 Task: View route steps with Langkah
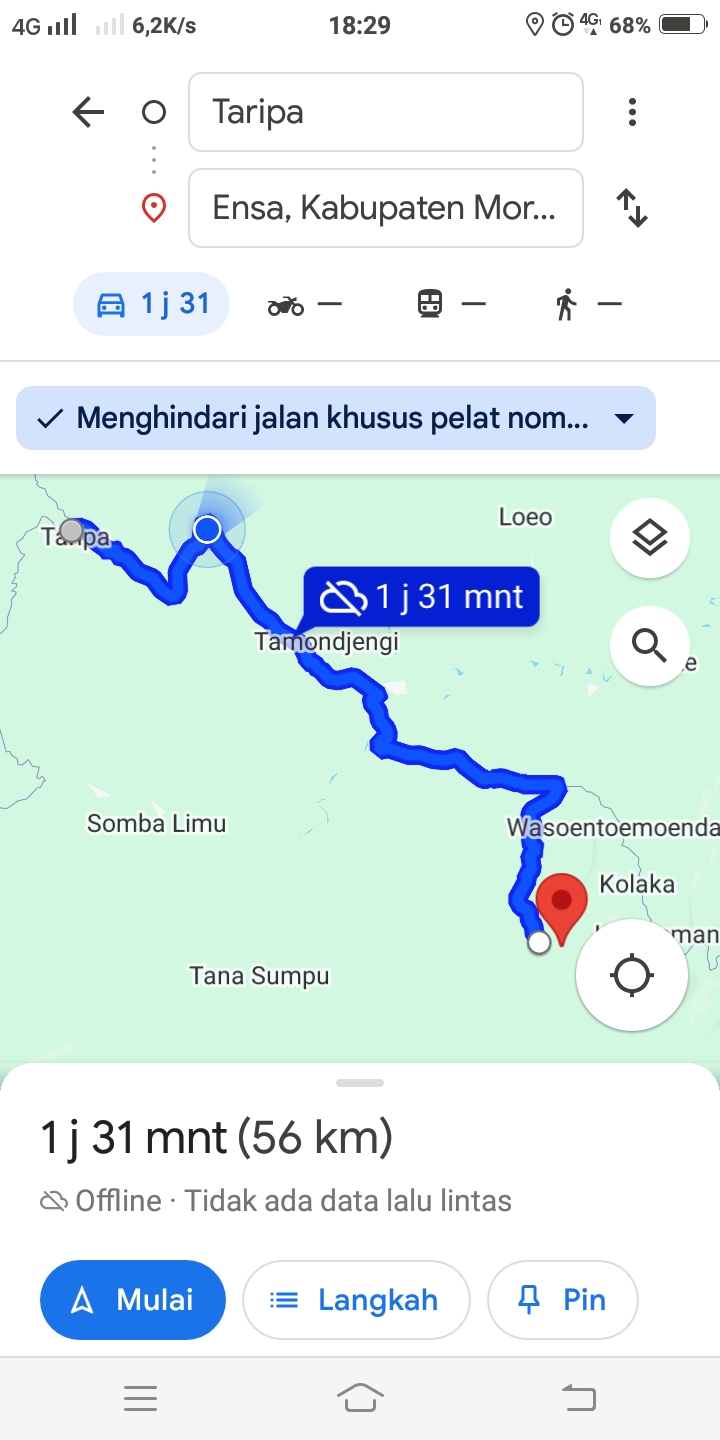pos(356,1299)
